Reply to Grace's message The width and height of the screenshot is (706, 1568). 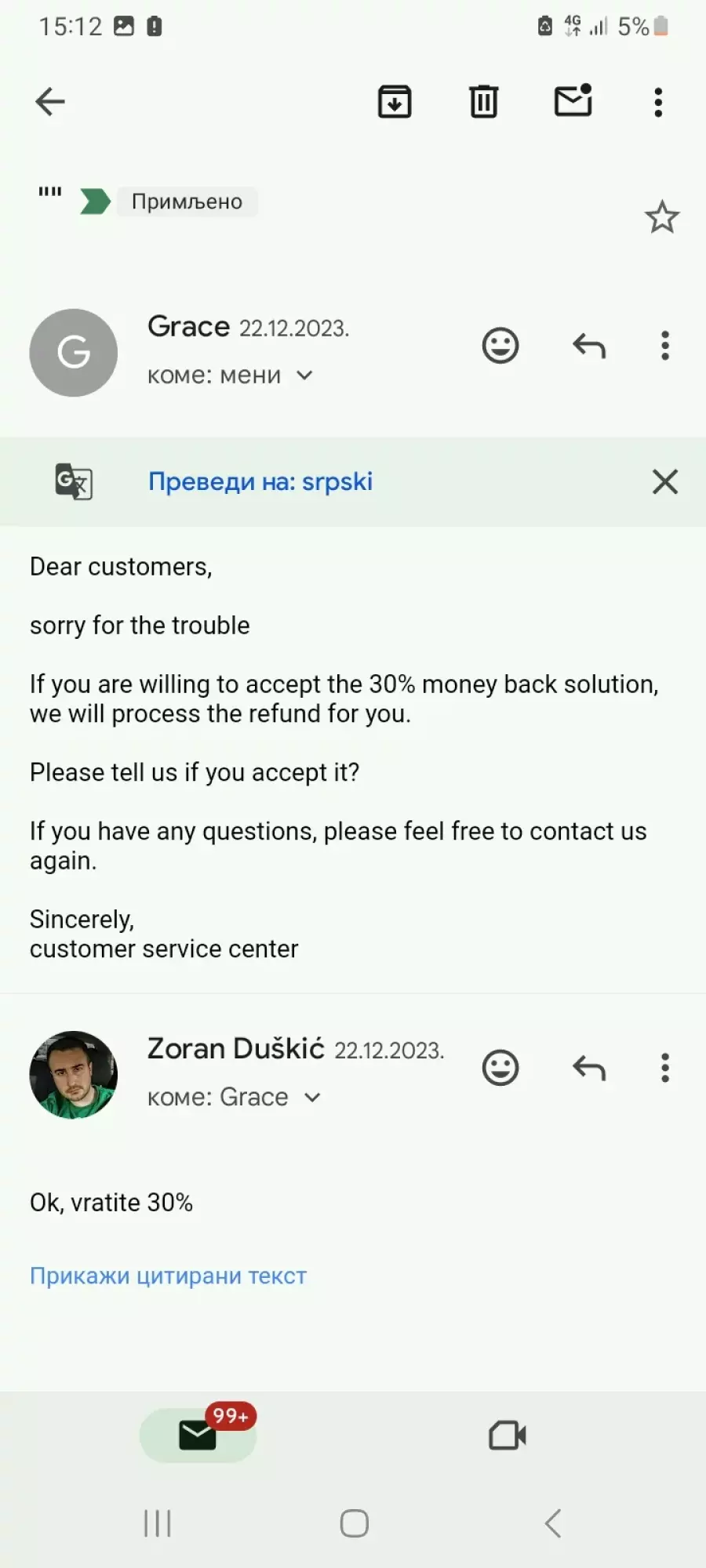[589, 345]
